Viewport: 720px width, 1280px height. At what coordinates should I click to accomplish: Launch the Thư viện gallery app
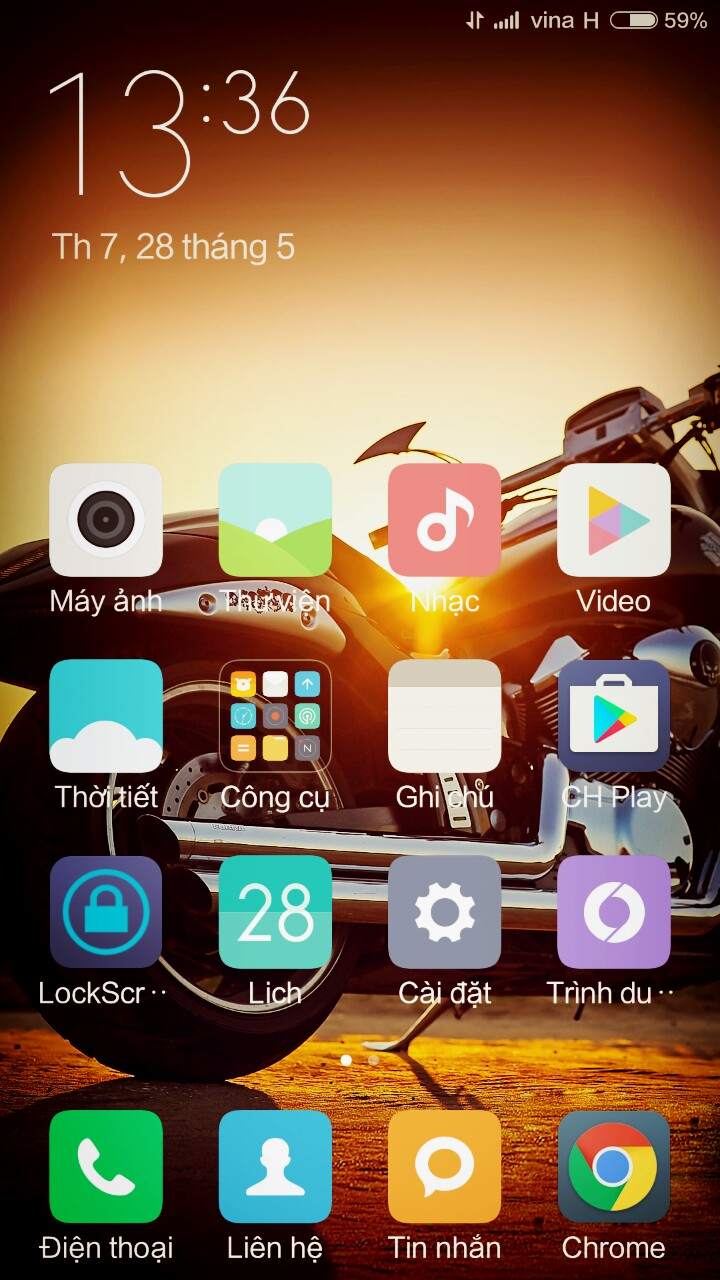pos(275,520)
